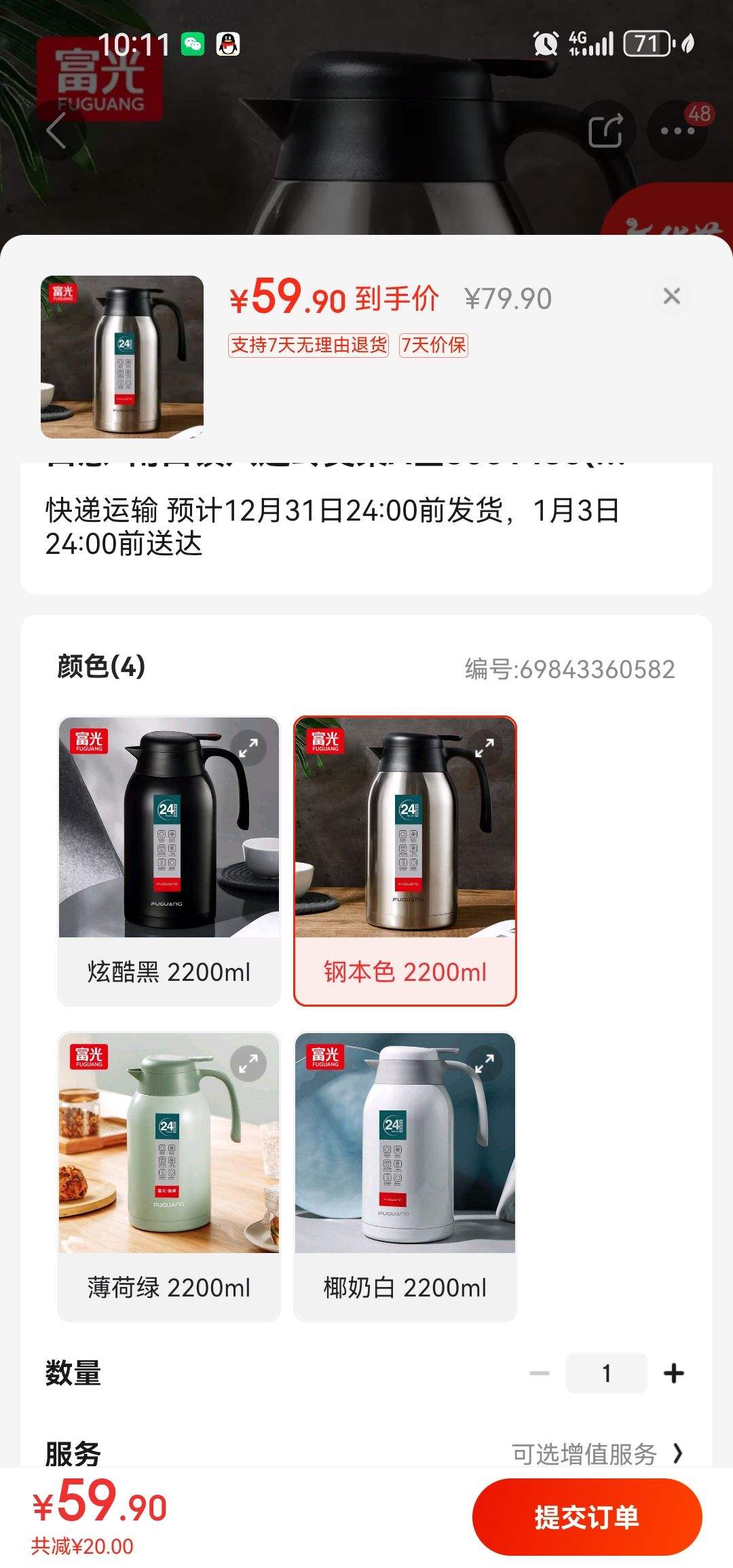
Task: Tap the product thumbnail next to the price
Action: 121,355
